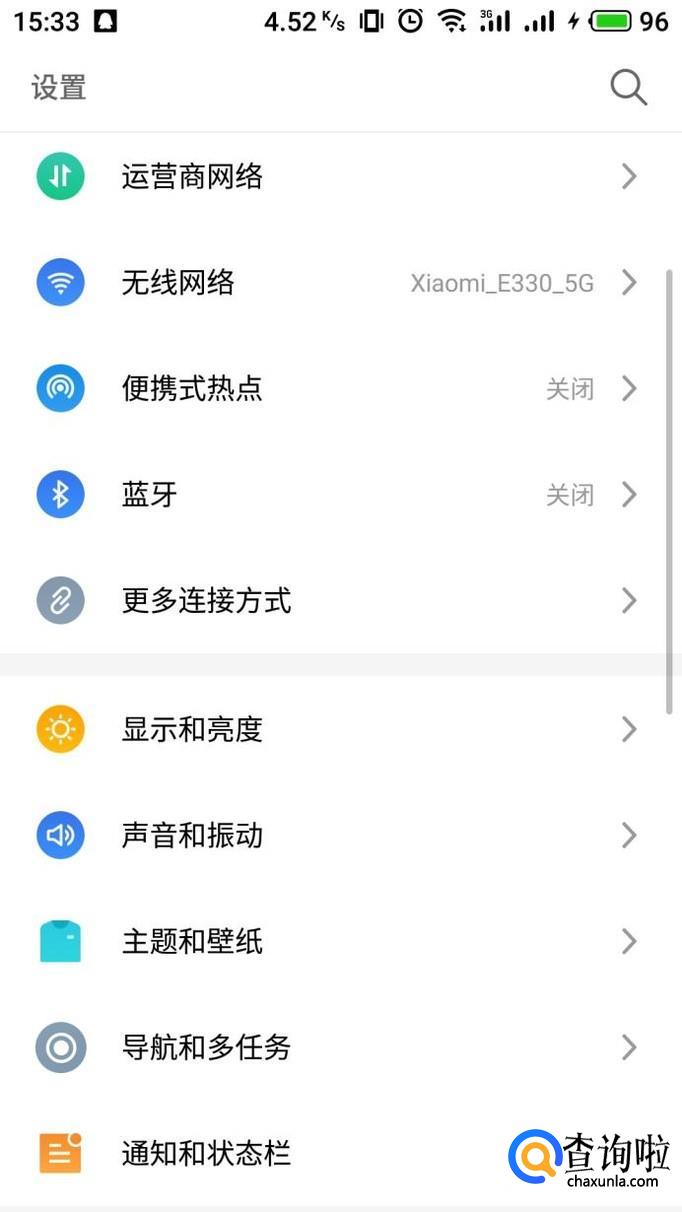Viewport: 682px width, 1212px height.
Task: Open 导航和多任务 settings
Action: point(206,1047)
